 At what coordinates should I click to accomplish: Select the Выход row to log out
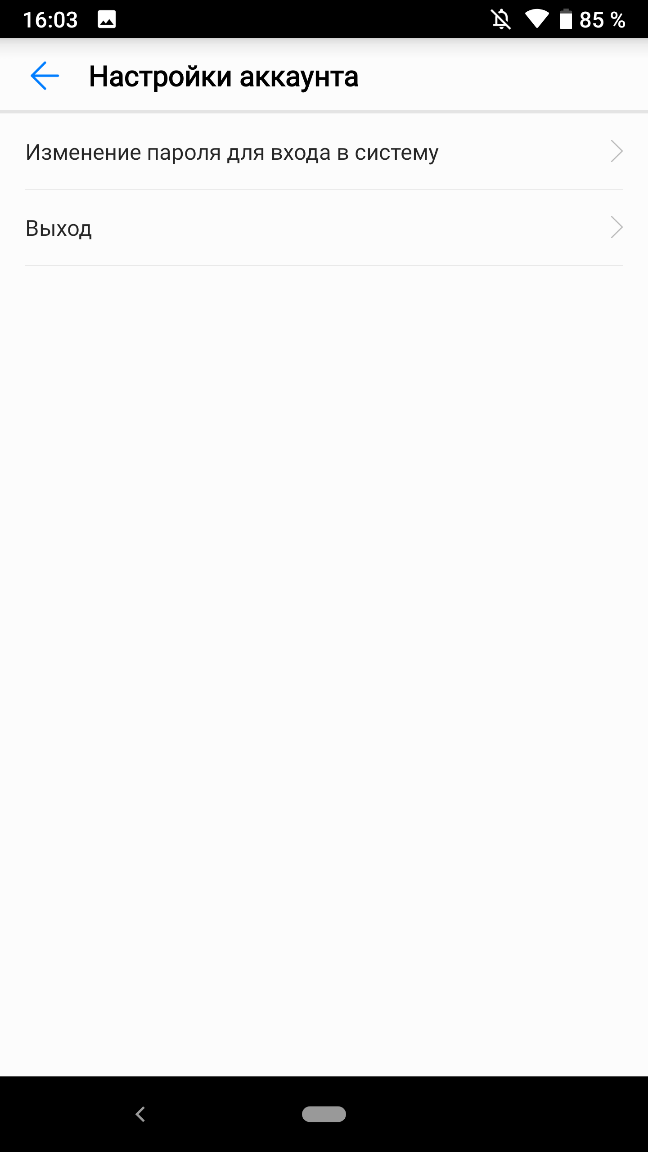click(x=324, y=228)
